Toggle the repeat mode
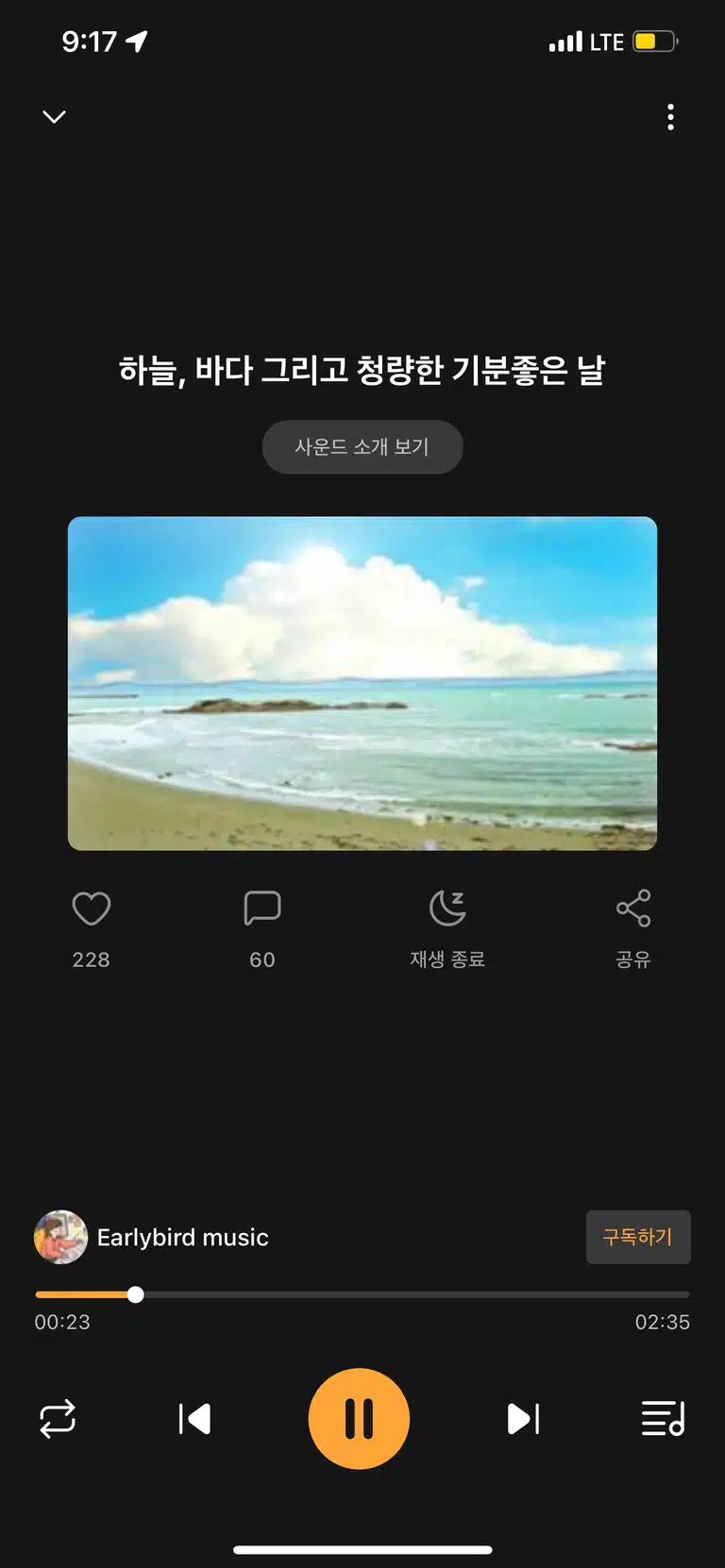725x1568 pixels. click(58, 1419)
